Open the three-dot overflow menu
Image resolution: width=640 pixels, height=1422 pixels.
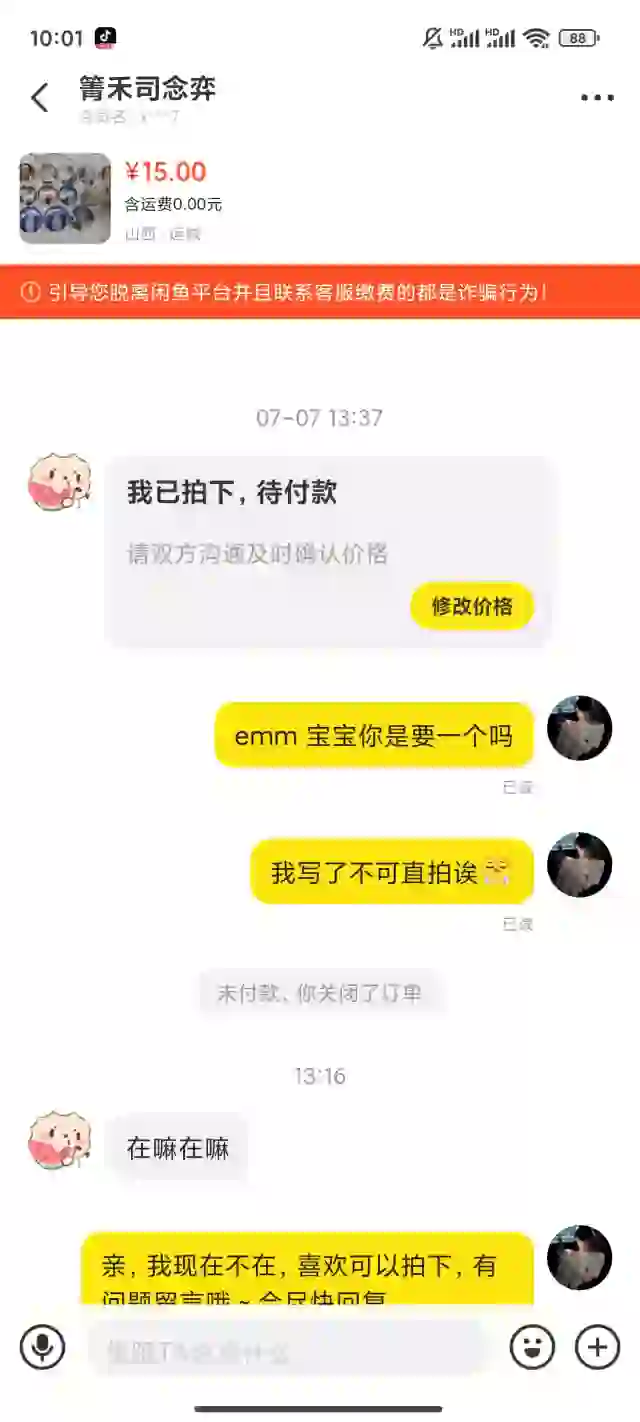tap(597, 98)
